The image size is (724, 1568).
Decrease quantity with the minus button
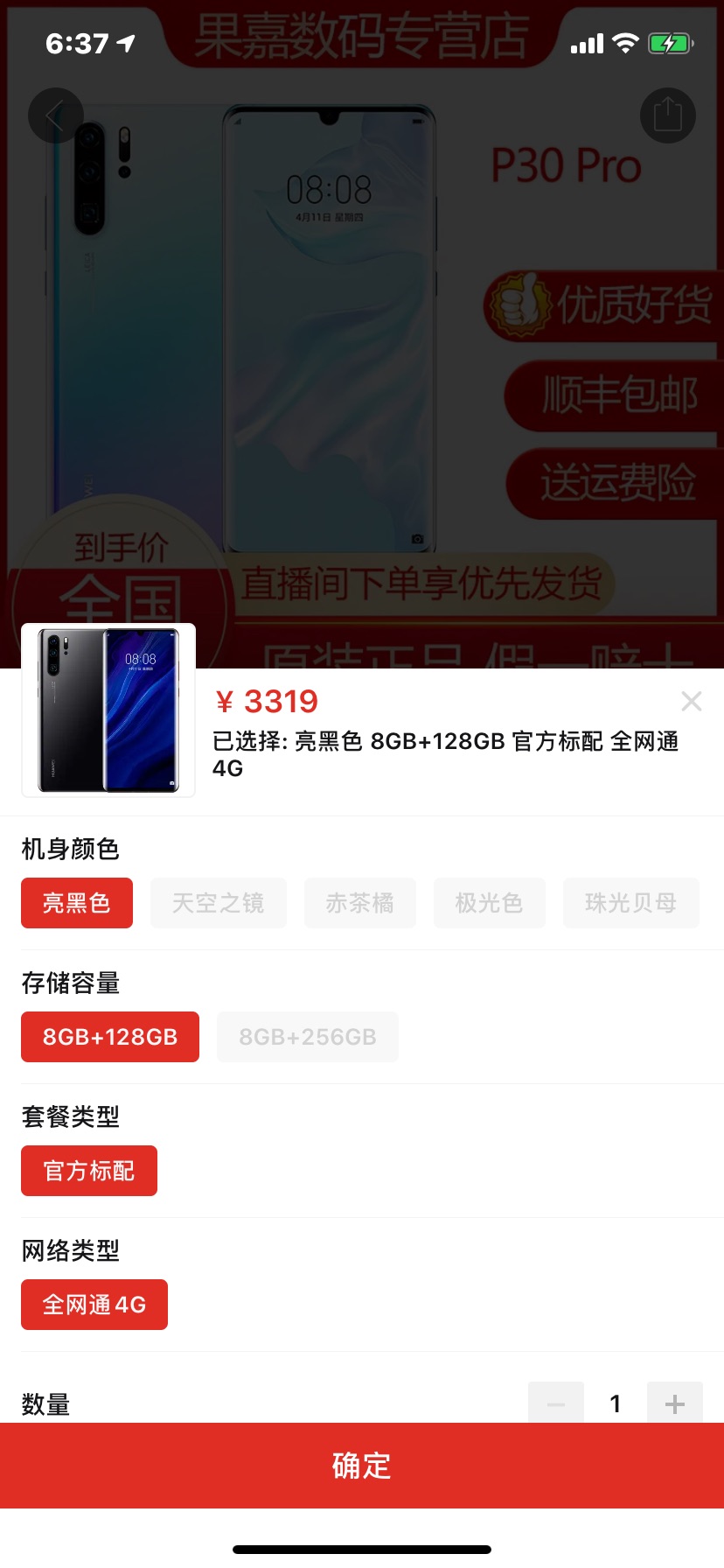[556, 1403]
